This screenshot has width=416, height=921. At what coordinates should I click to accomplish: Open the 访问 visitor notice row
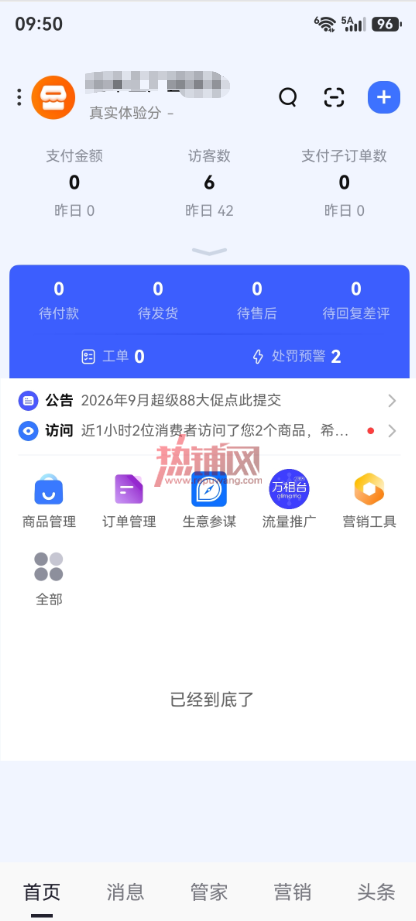point(208,431)
